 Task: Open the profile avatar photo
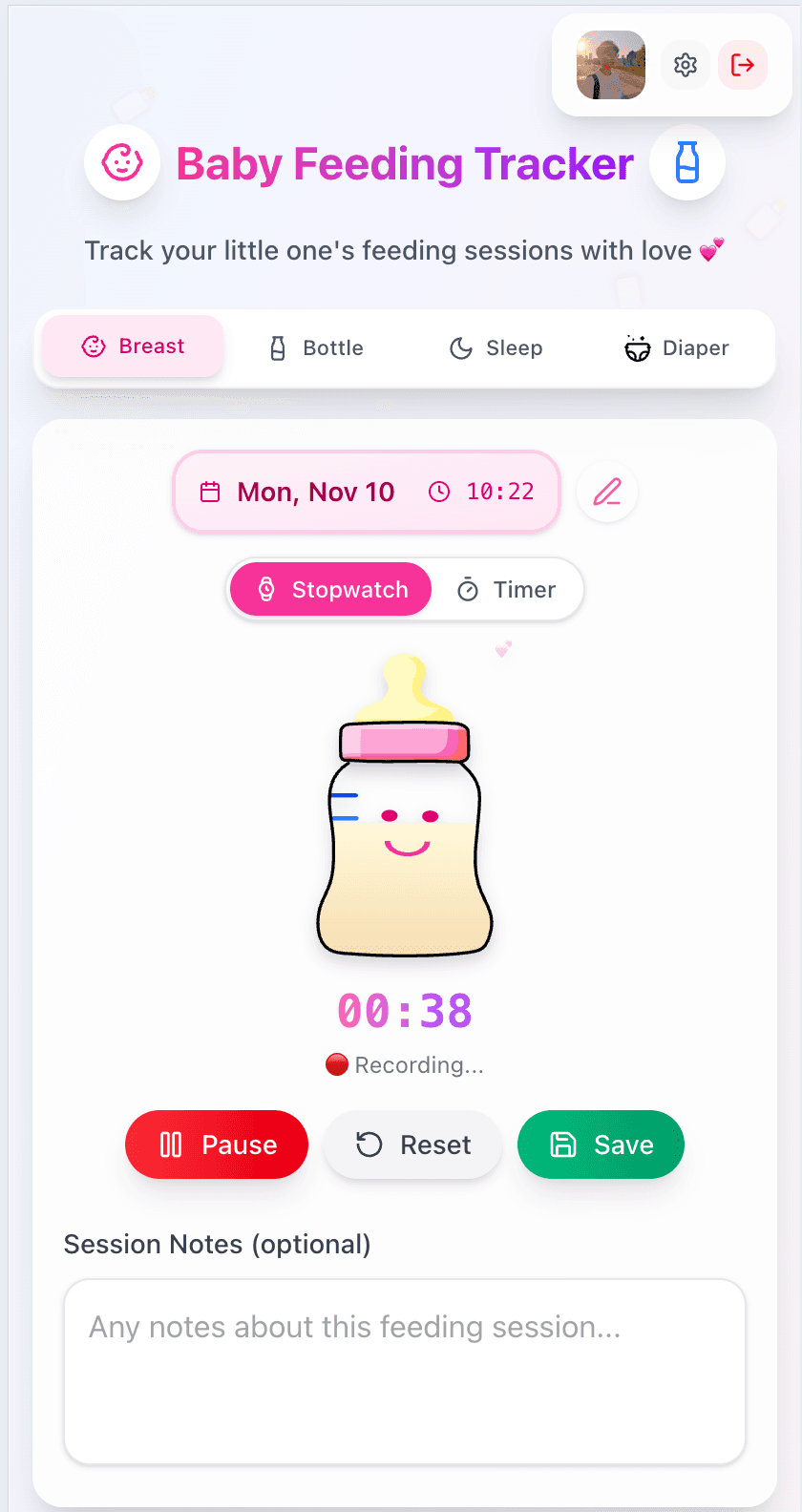pyautogui.click(x=611, y=65)
